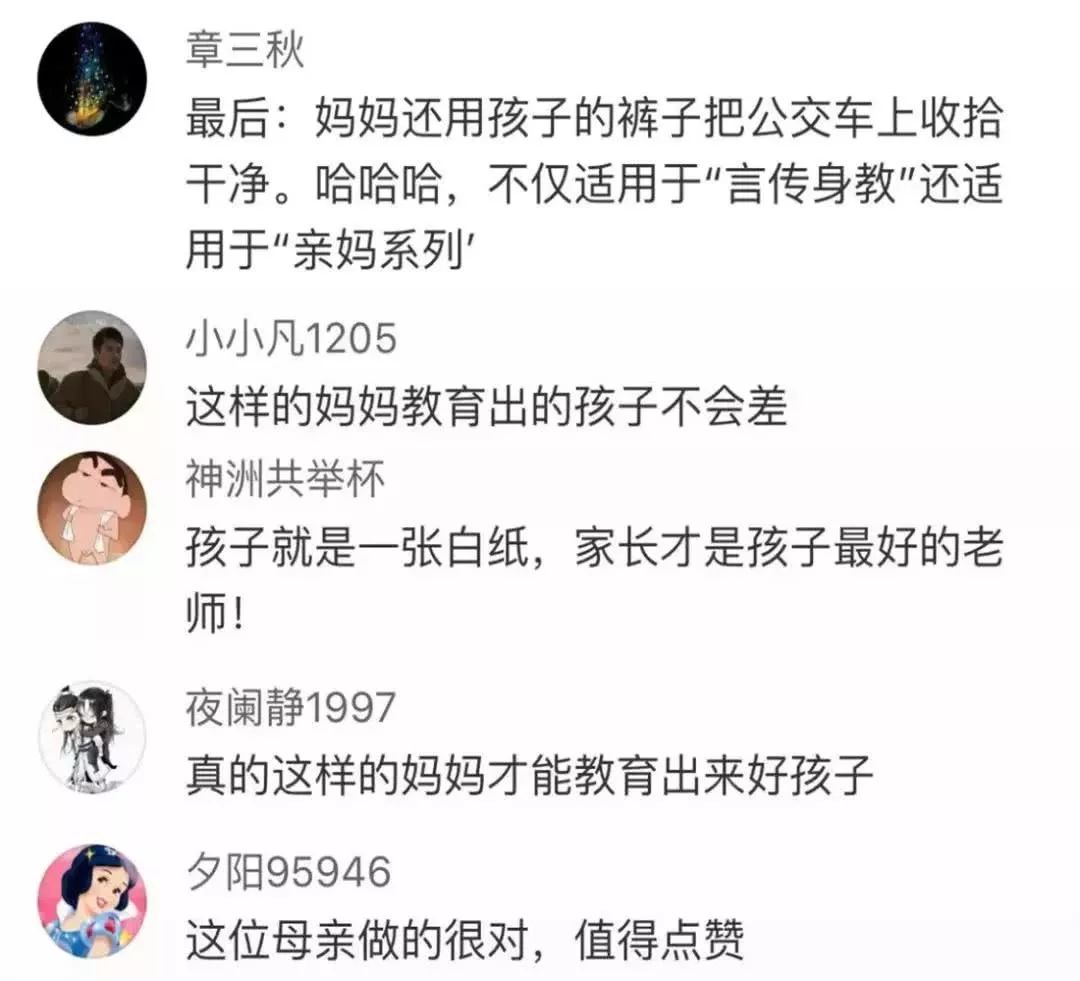1080x981 pixels.
Task: Select the username 神洲共举杯
Action: click(285, 482)
